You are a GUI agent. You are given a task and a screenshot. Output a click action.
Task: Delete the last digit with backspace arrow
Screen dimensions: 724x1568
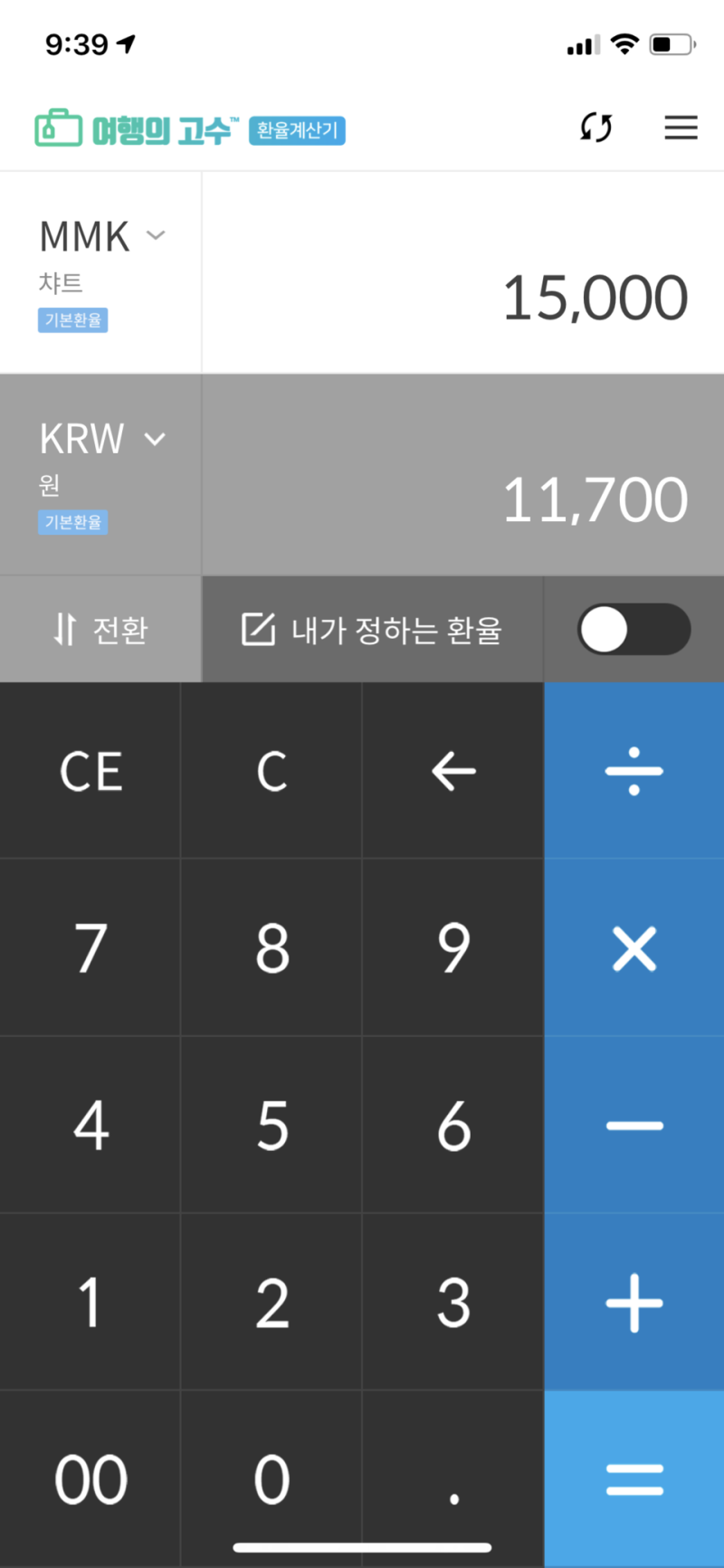coord(452,771)
